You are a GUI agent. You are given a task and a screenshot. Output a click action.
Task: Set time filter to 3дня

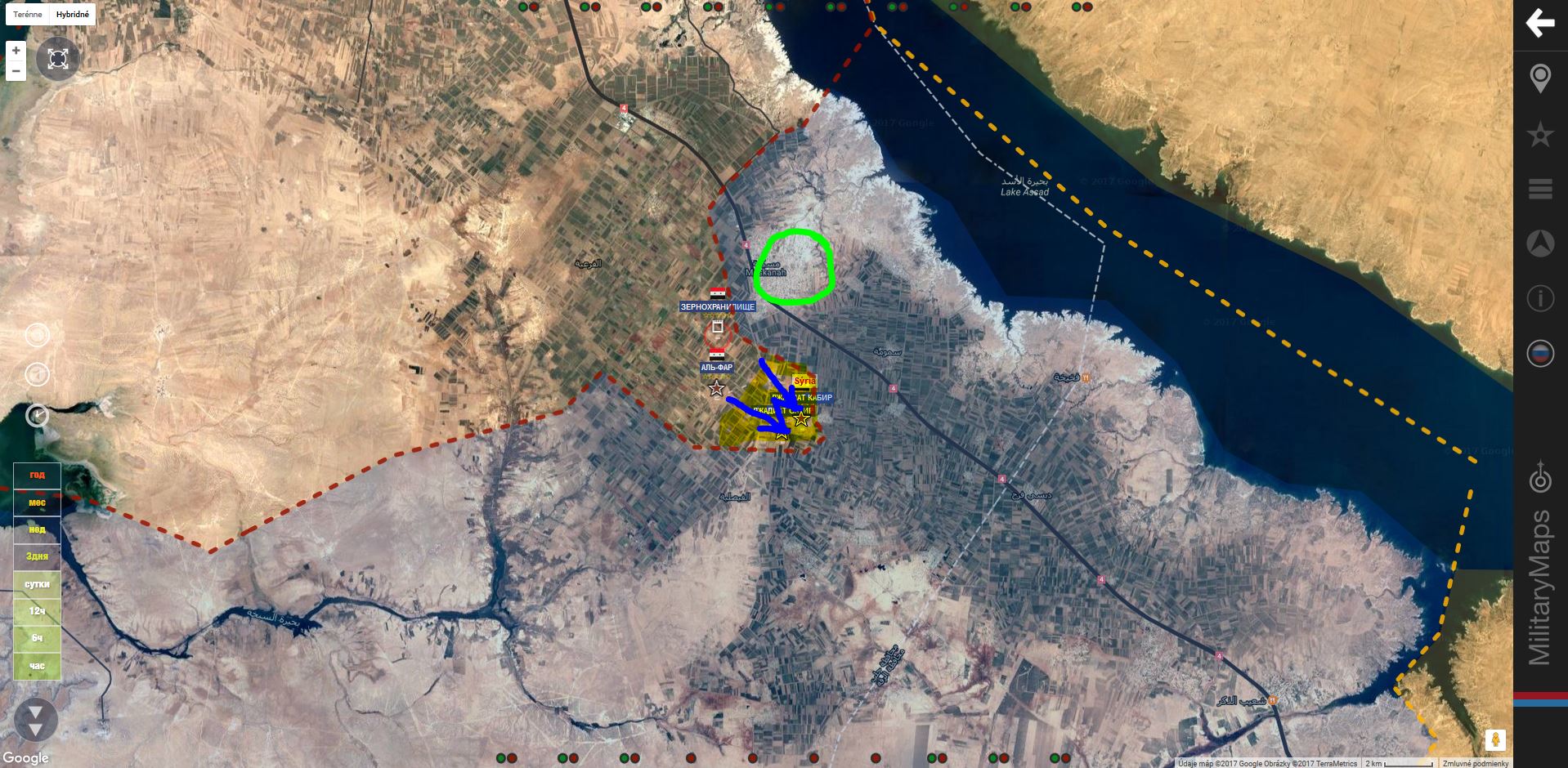37,556
